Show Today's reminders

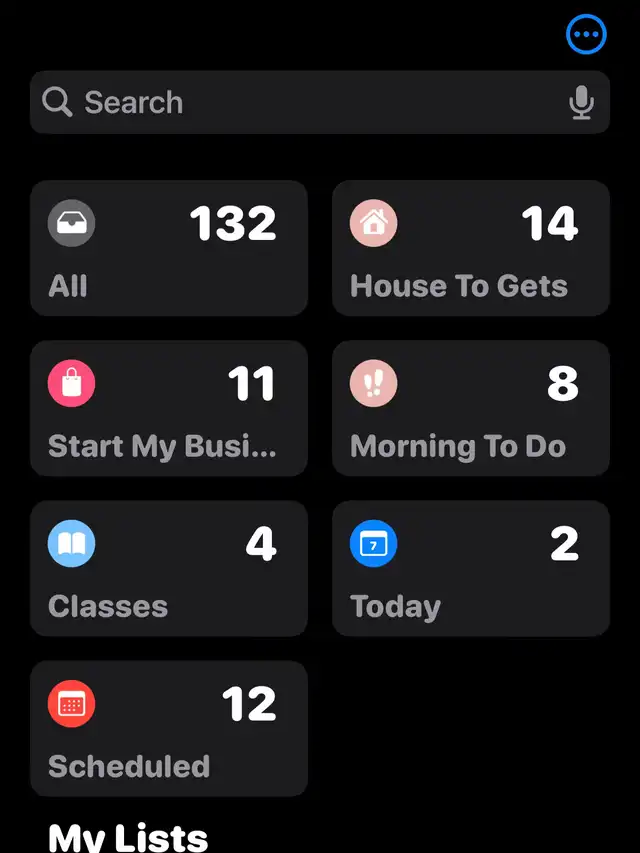coord(471,568)
